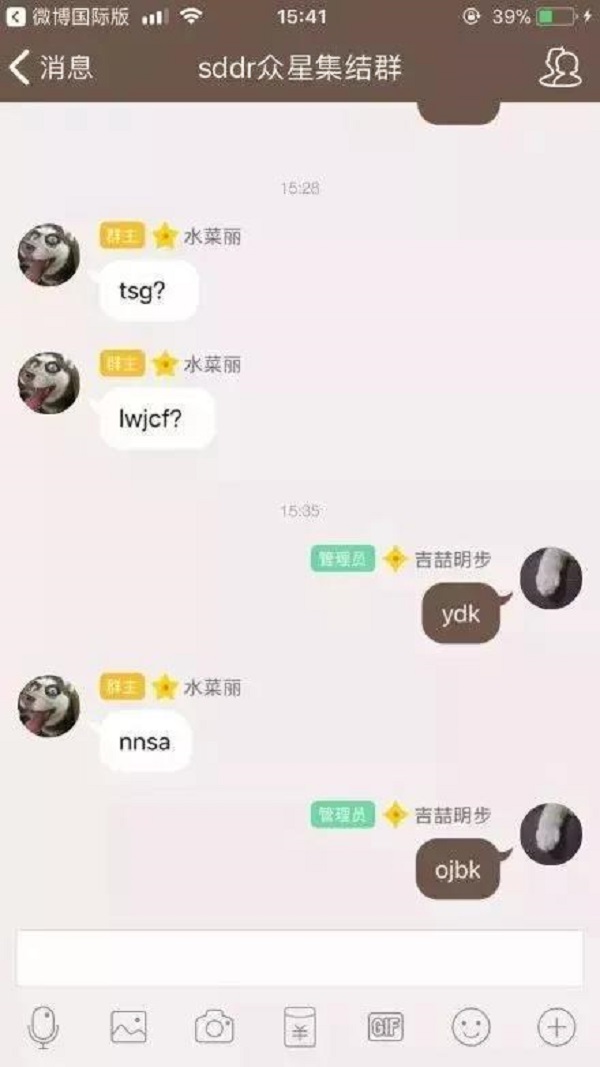Go back to 消息 list
Image resolution: width=600 pixels, height=1067 pixels.
point(50,67)
